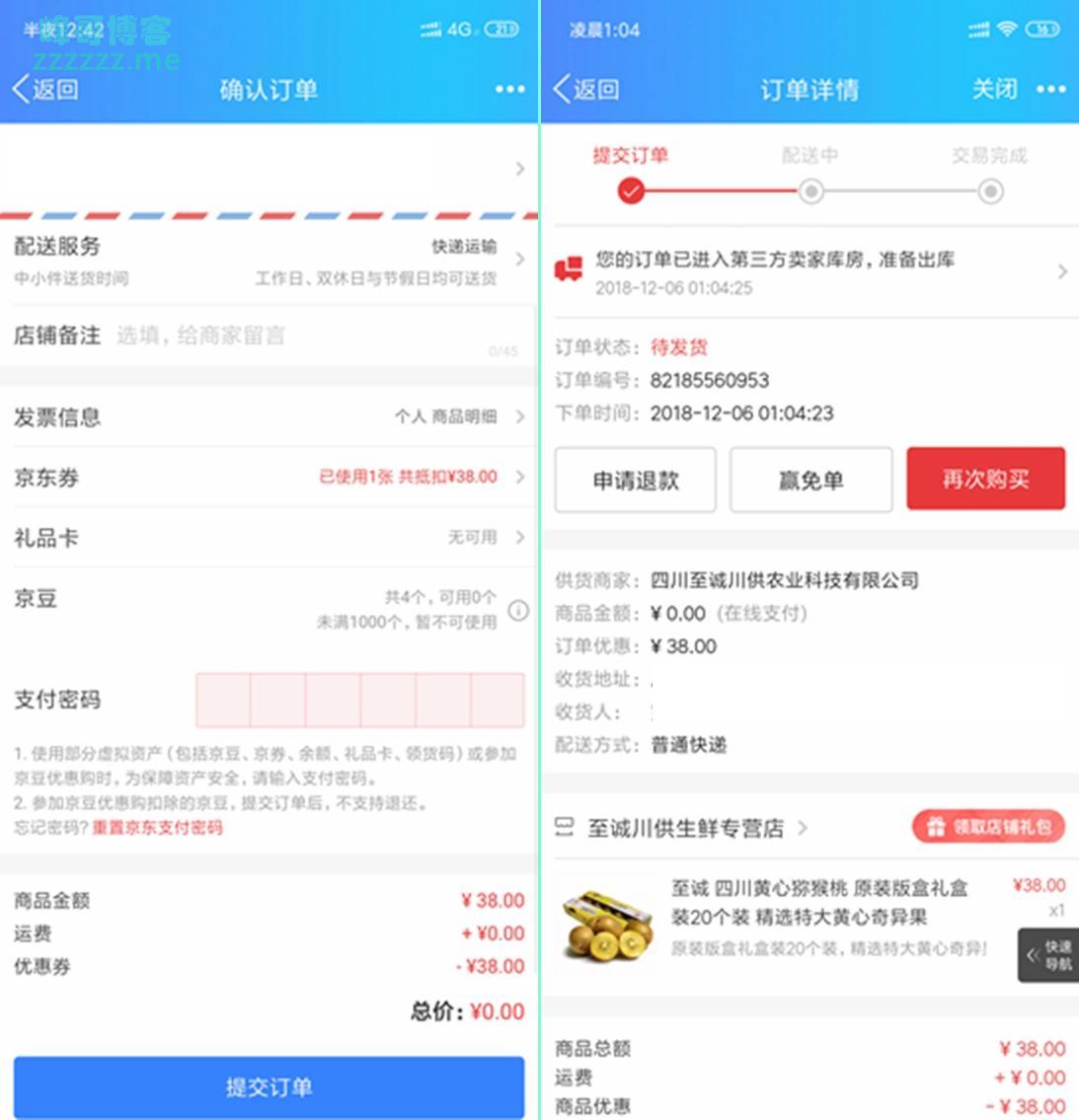Submit the order with 提交订单

point(269,1086)
